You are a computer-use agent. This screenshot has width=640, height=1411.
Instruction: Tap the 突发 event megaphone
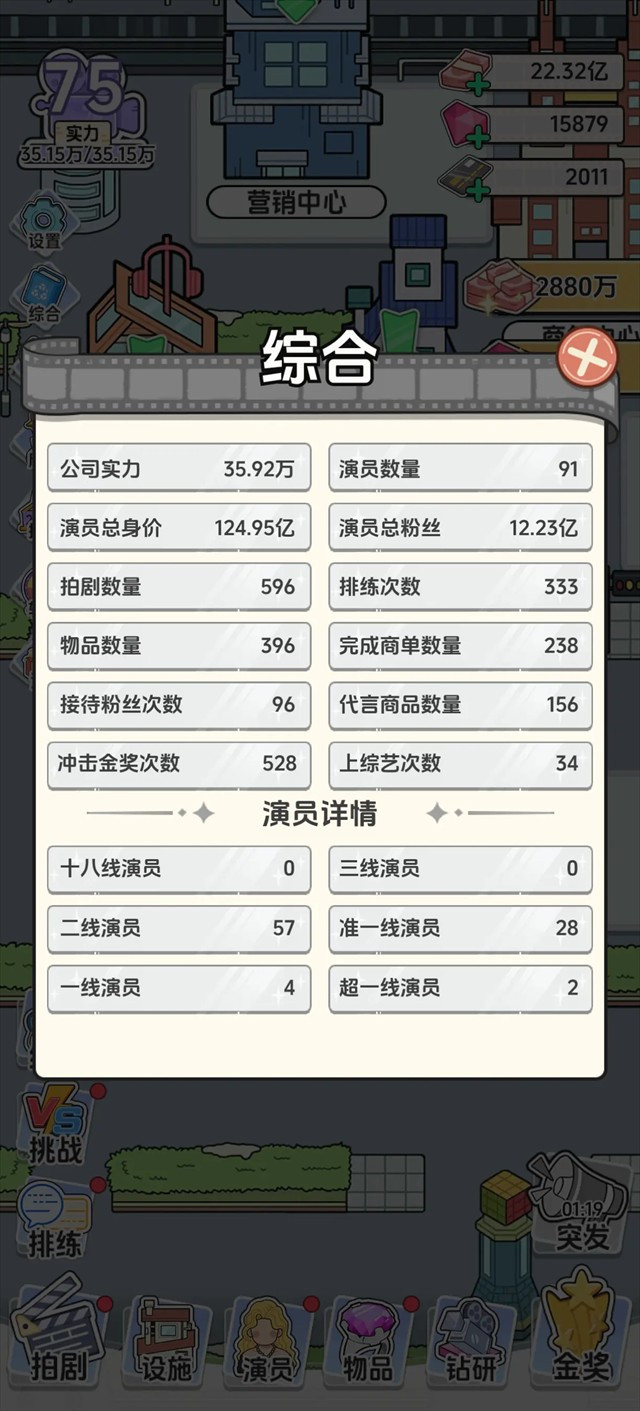click(x=580, y=1205)
